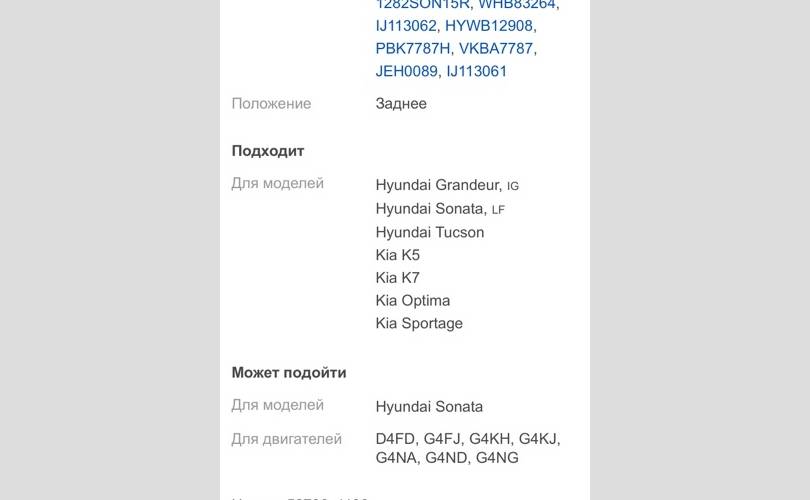Open part number HYWB12908 link
810x500 pixels.
click(x=489, y=26)
